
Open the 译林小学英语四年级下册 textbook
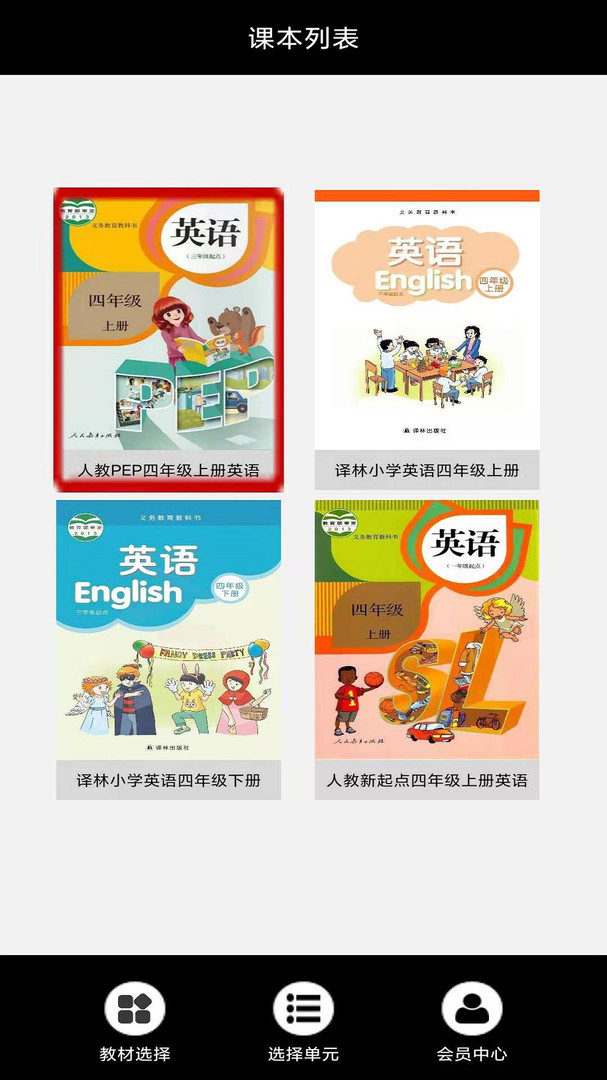click(169, 650)
